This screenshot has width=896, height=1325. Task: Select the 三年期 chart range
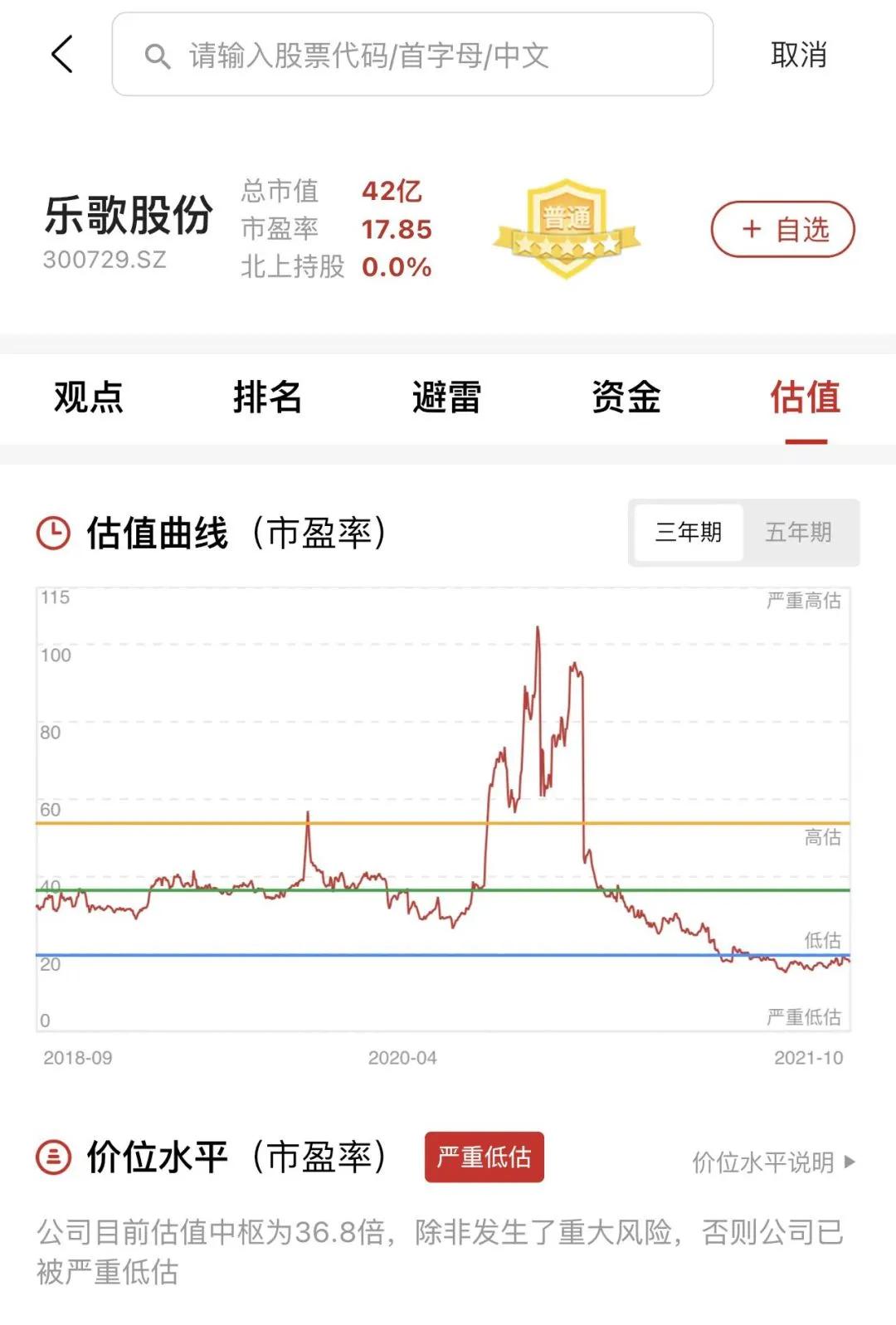click(x=688, y=533)
